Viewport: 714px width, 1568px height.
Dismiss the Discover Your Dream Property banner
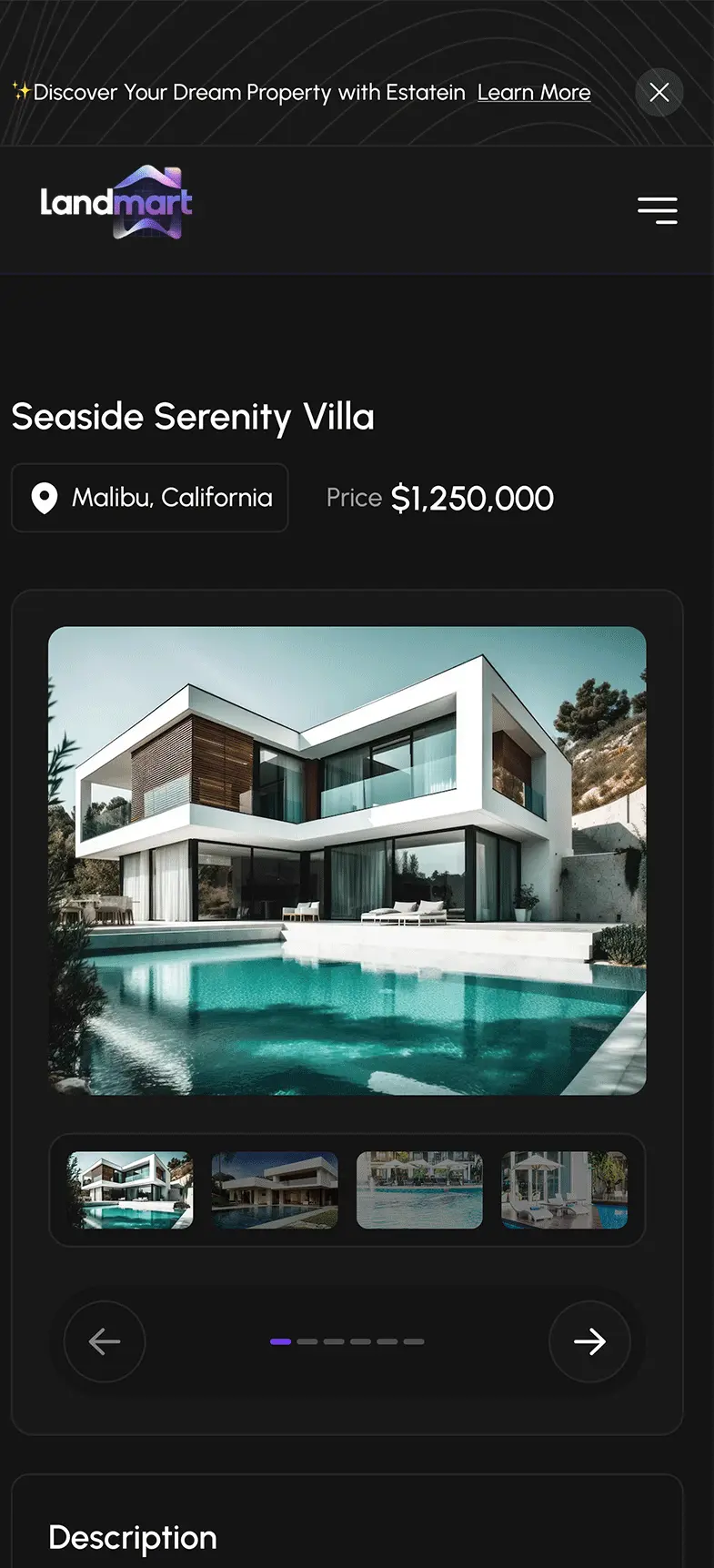coord(659,92)
